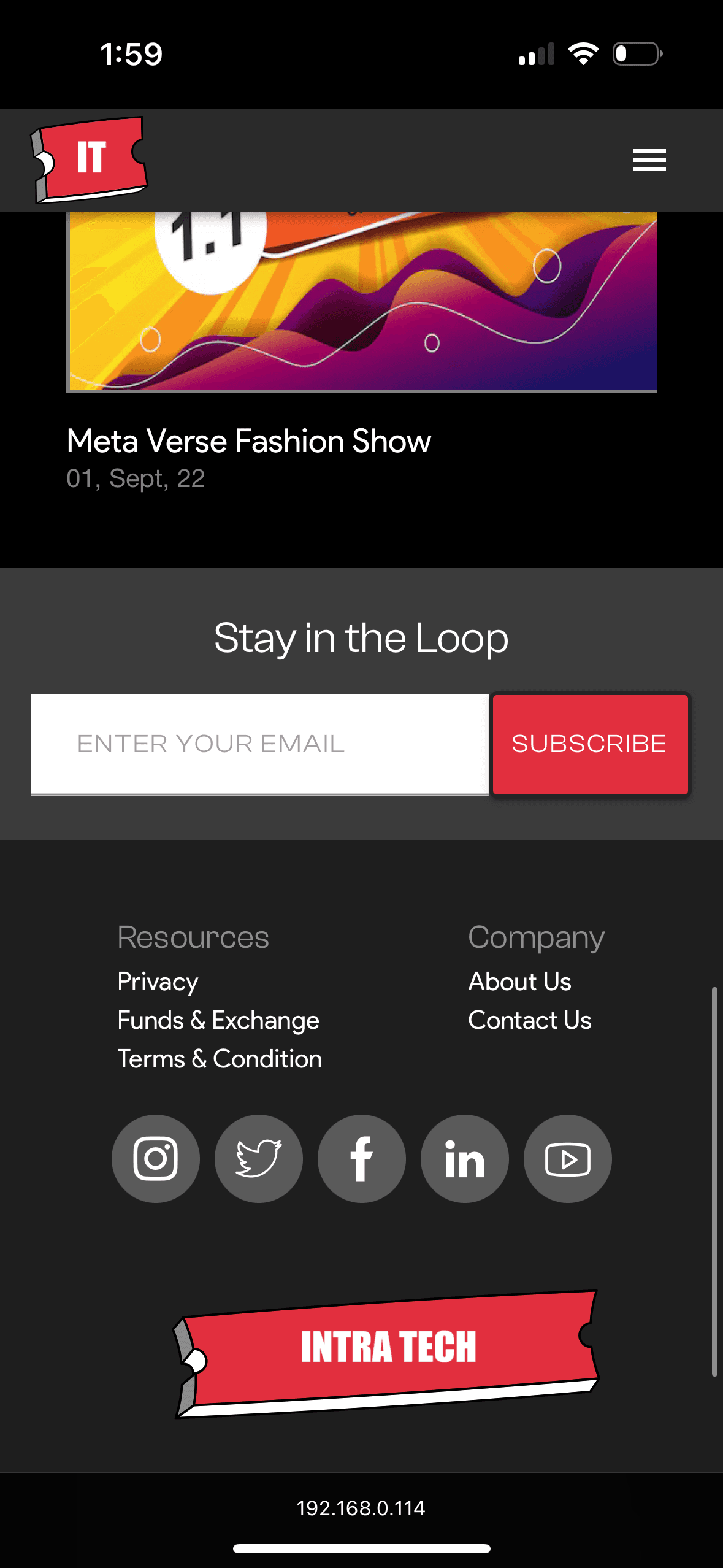Open the Facebook page
The image size is (723, 1568).
click(x=362, y=1158)
